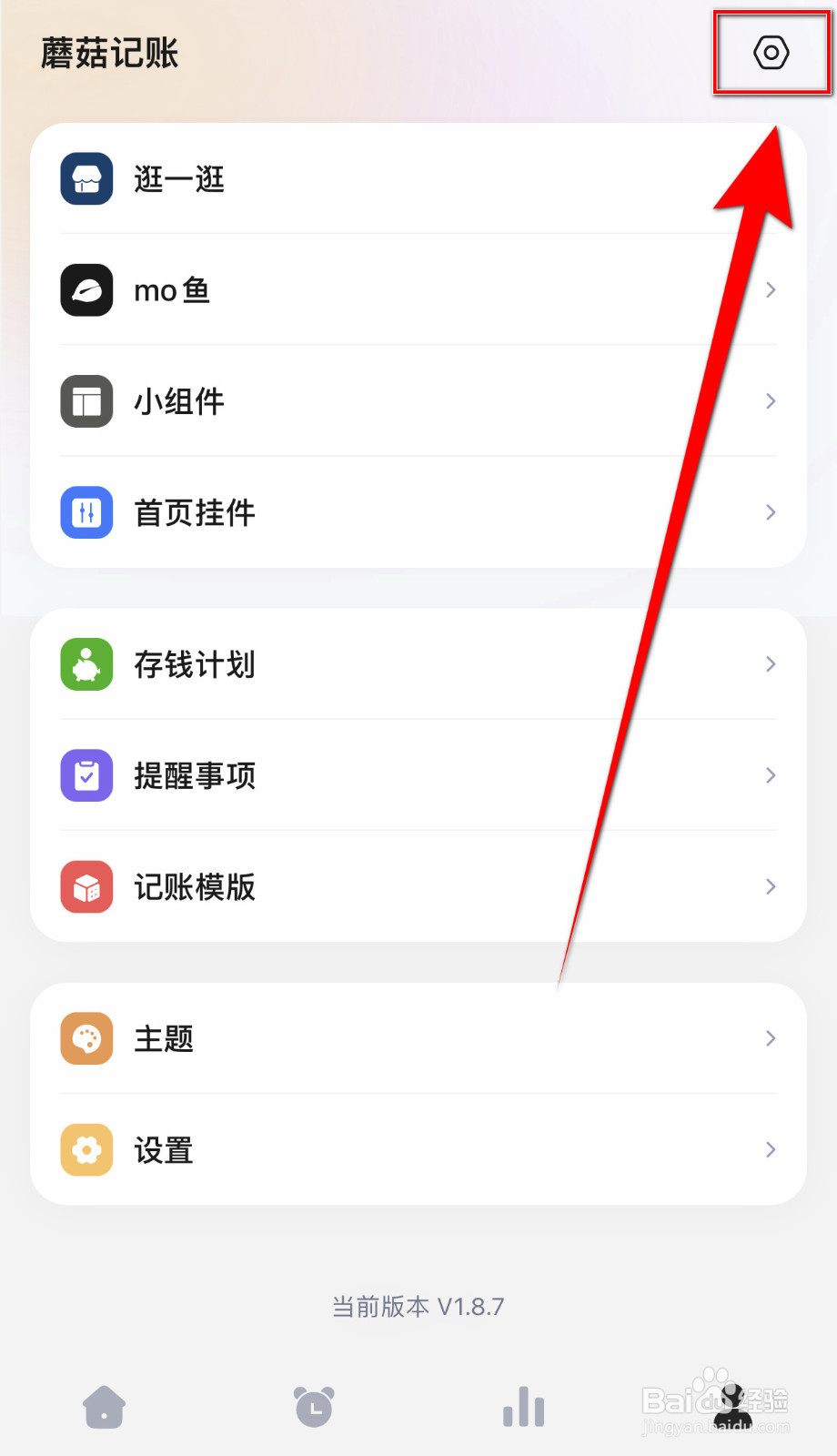Image resolution: width=837 pixels, height=1456 pixels.
Task: Expand the 主题 row chevron
Action: click(x=771, y=1037)
